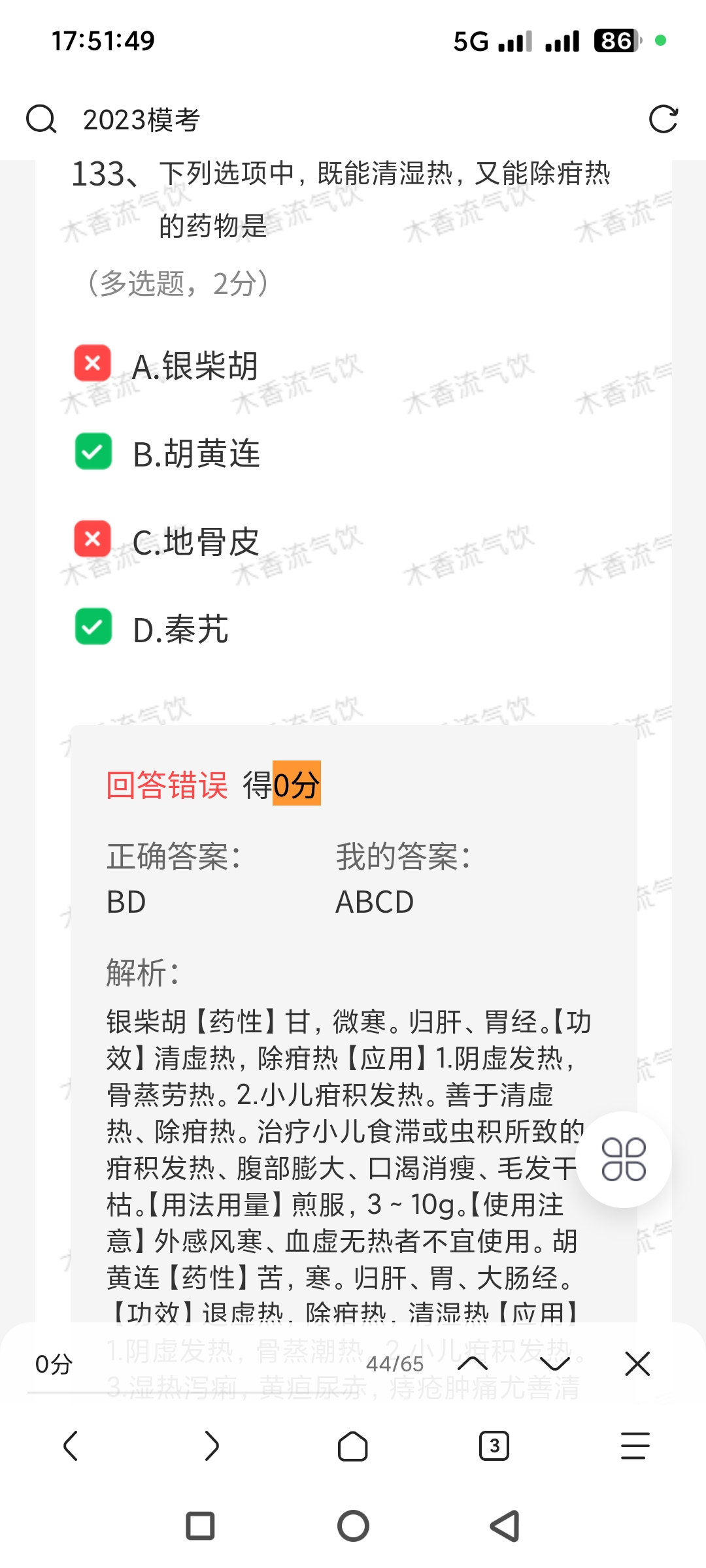
Task: Open recent apps from system navigation
Action: (200, 1526)
